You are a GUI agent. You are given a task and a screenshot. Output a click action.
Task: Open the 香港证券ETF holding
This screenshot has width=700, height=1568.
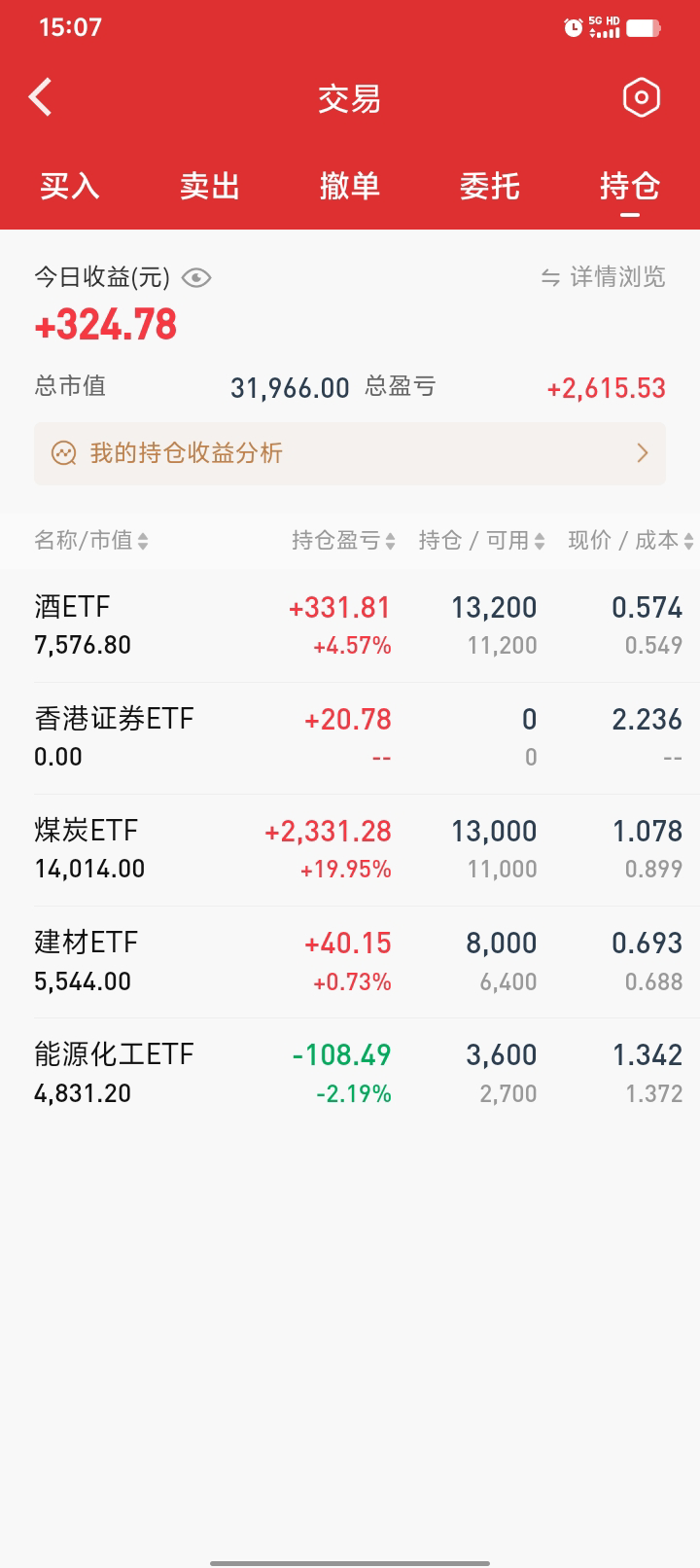[350, 737]
